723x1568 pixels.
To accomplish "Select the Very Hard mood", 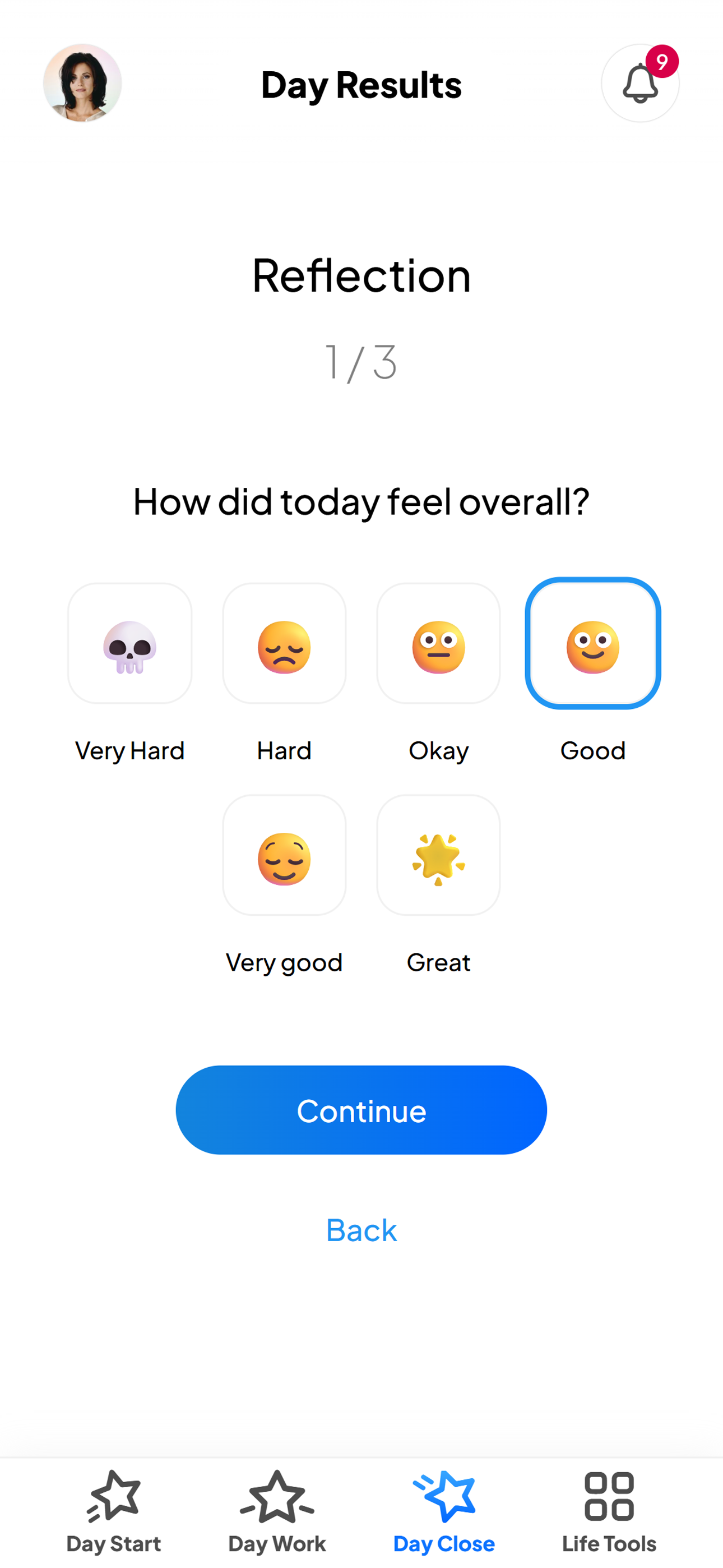I will (x=129, y=643).
